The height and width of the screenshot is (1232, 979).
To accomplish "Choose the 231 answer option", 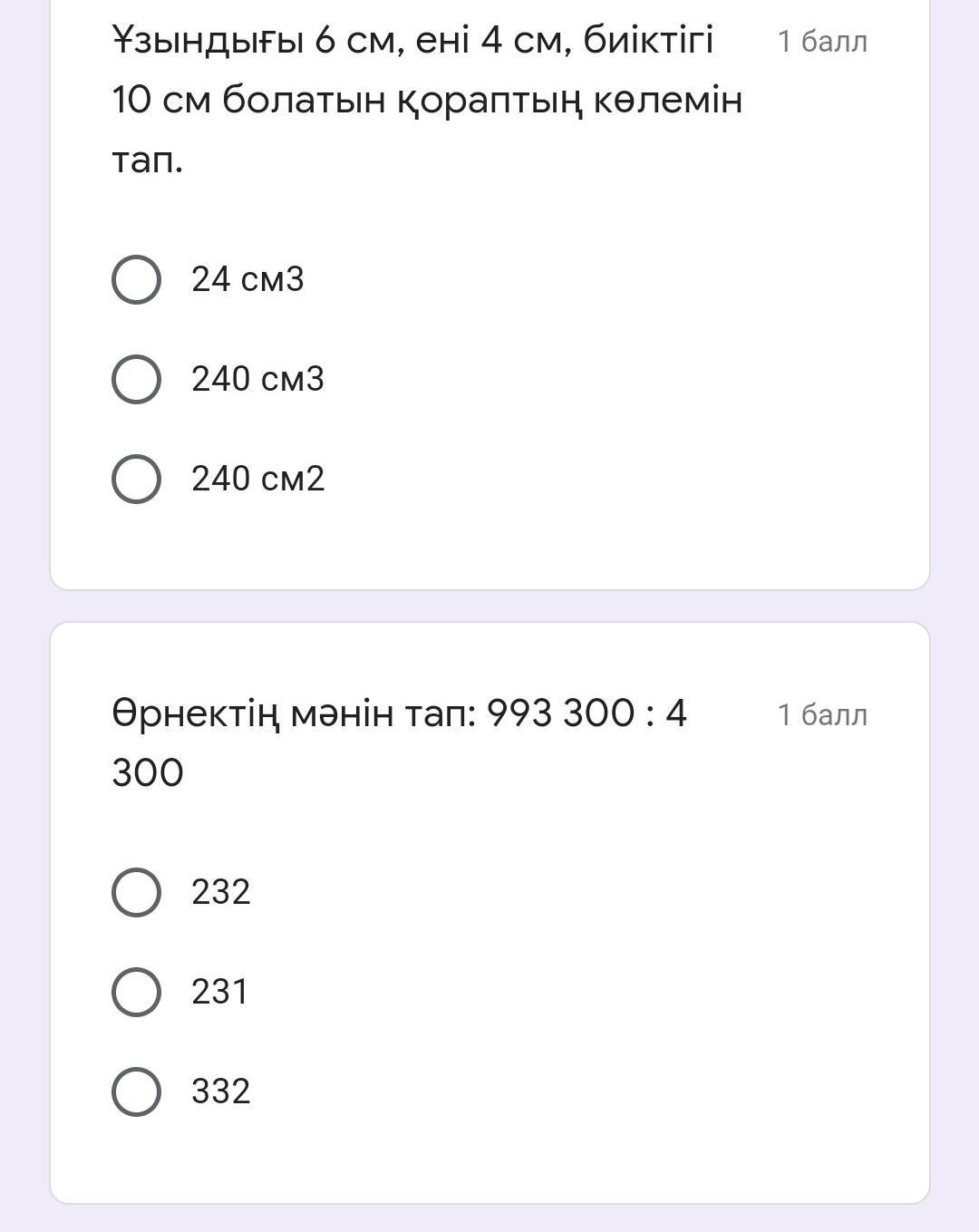I will pyautogui.click(x=137, y=992).
